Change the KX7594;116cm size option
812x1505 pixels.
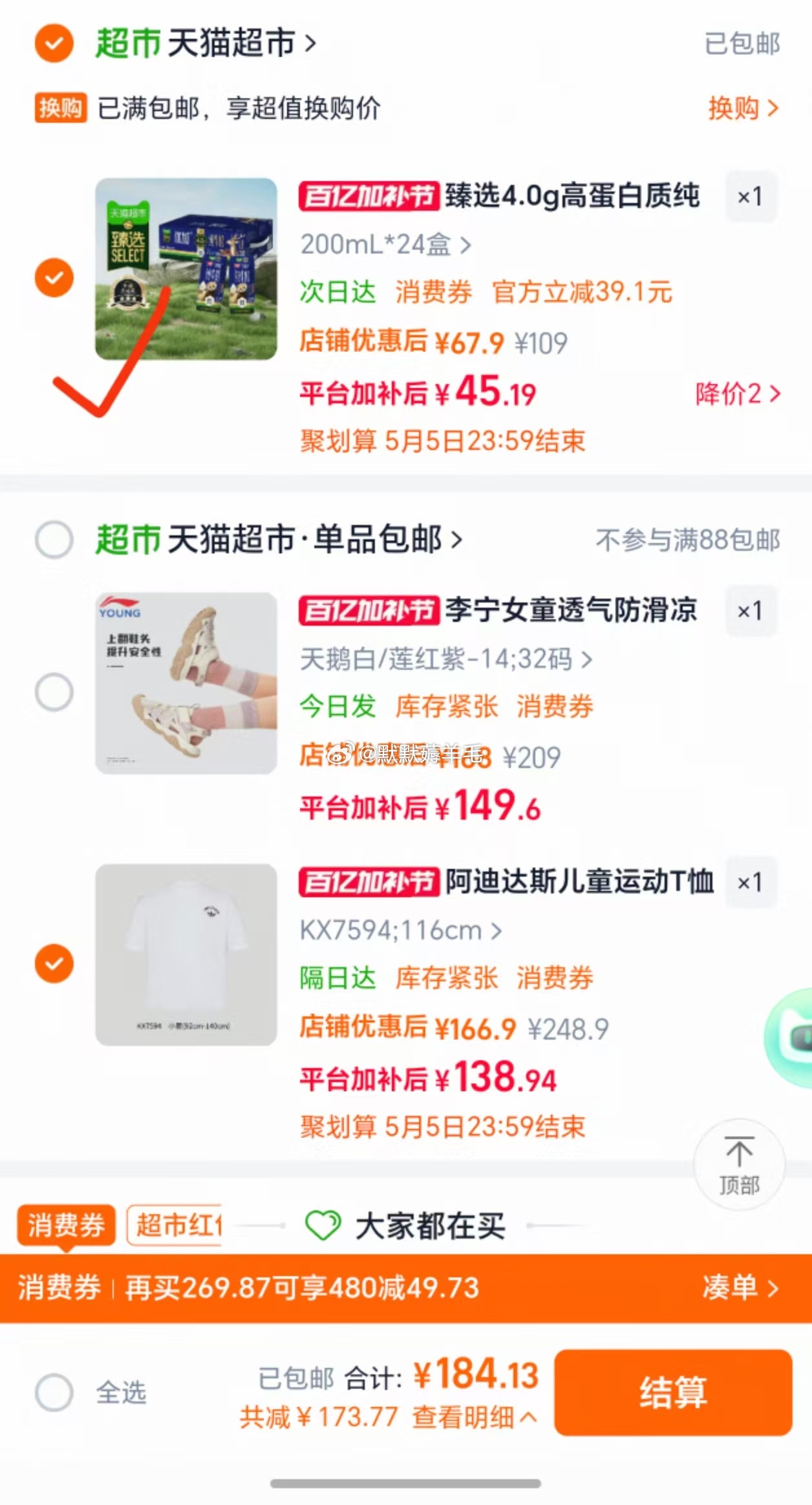coord(400,931)
